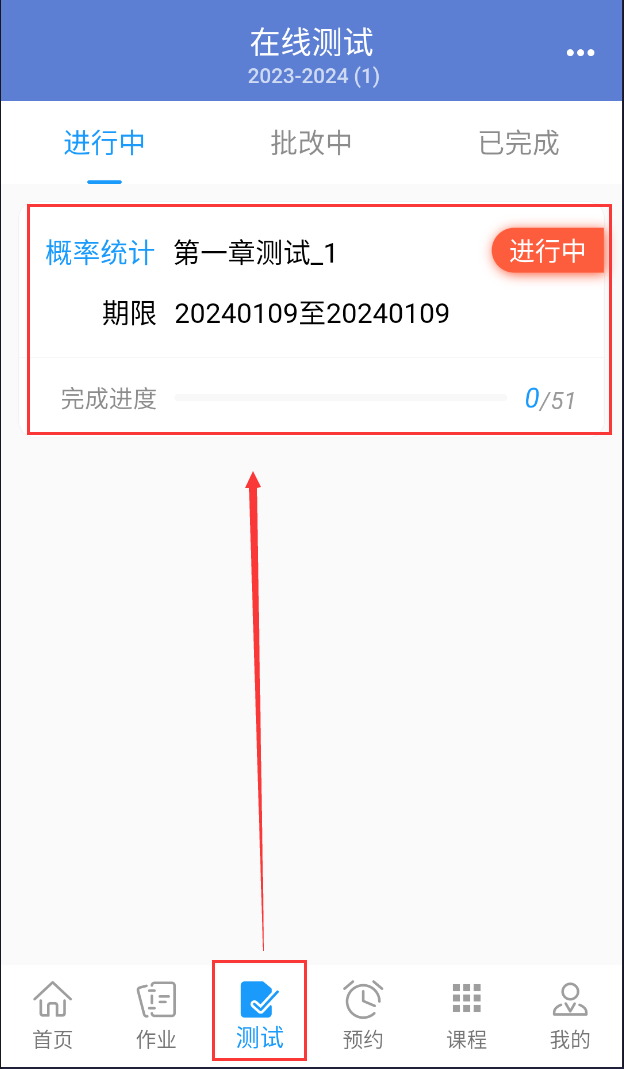Image resolution: width=624 pixels, height=1069 pixels.
Task: Open the 我的 profile tab
Action: tap(570, 1013)
